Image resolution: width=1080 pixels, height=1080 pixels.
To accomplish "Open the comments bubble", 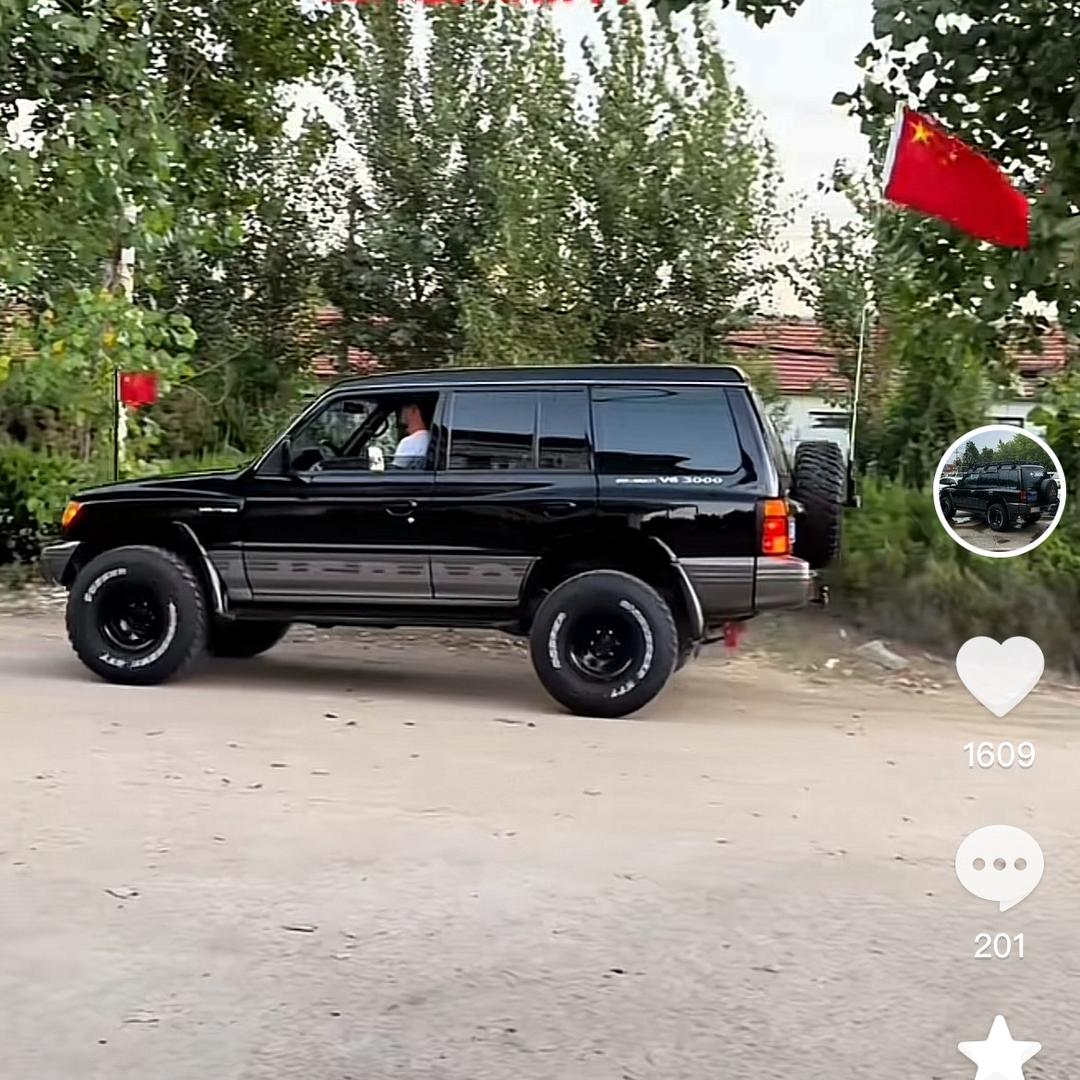I will pyautogui.click(x=999, y=865).
